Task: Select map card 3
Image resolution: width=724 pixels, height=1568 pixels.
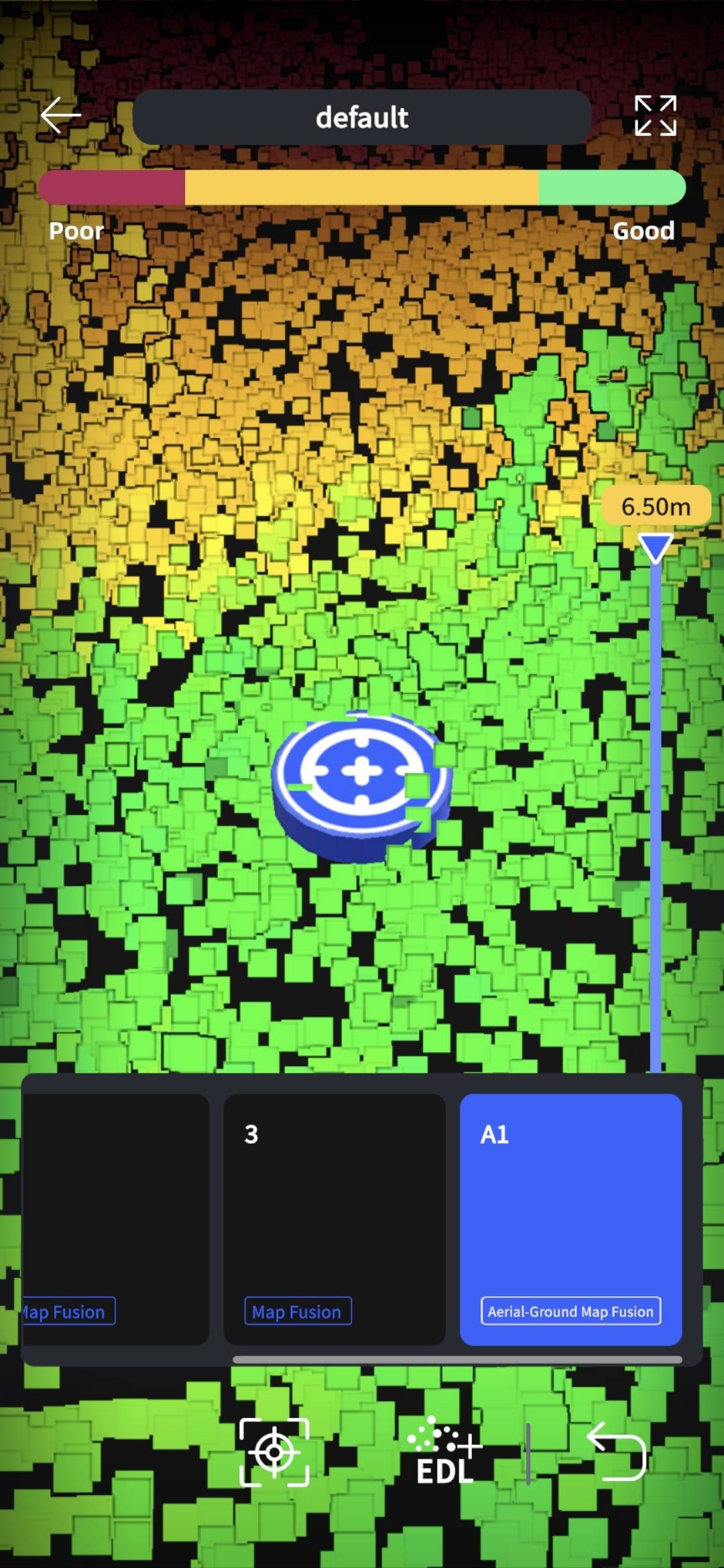Action: 335,1220
